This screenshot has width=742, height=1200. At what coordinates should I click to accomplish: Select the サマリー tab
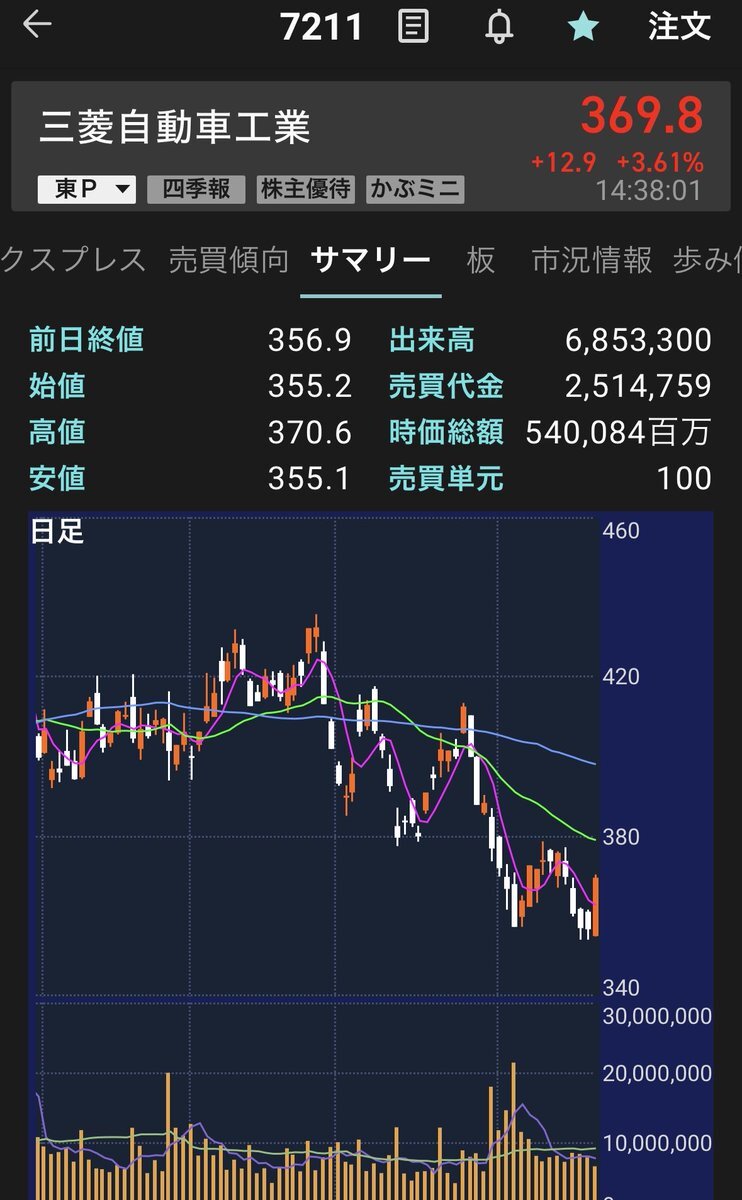point(370,261)
